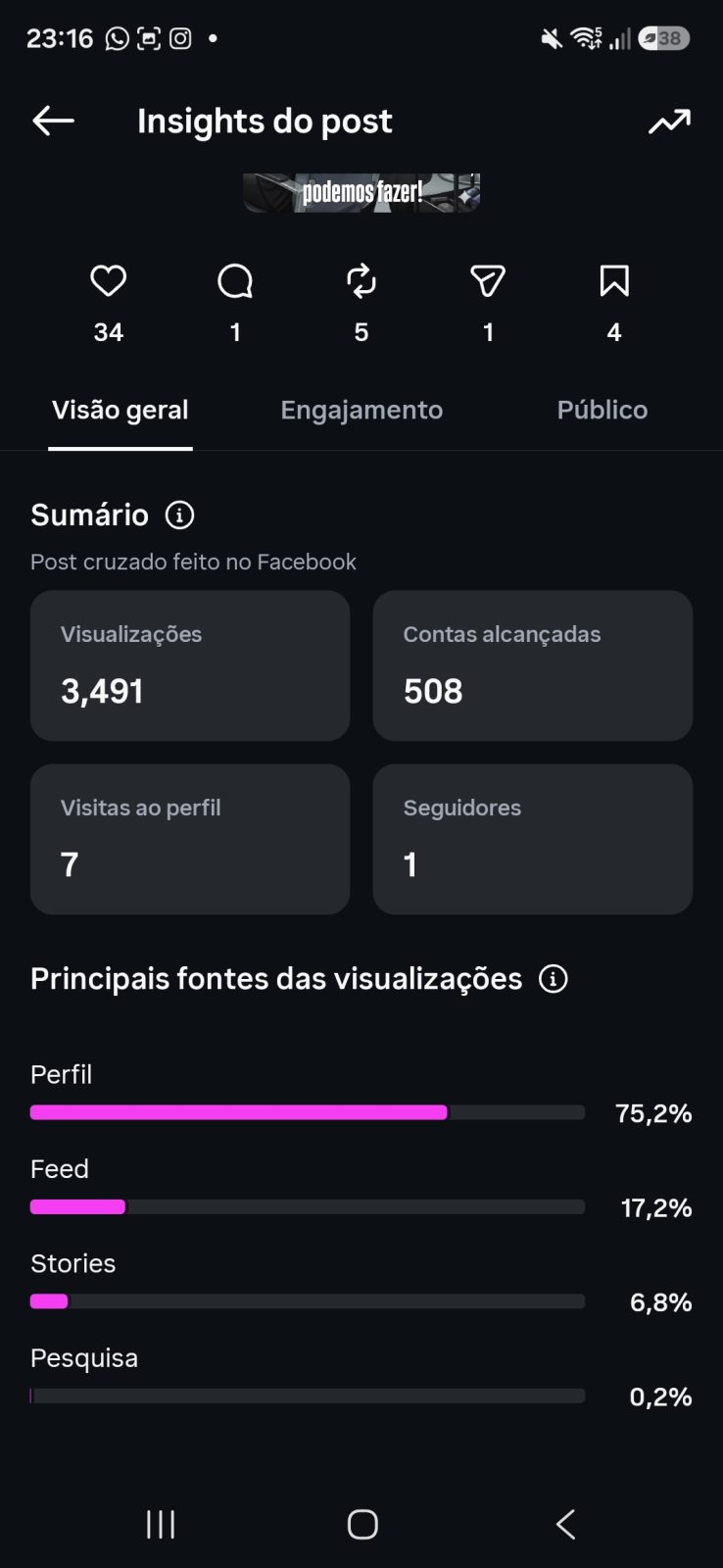Open info icon beside Principais fontes das visualizações
The height and width of the screenshot is (1568, 723).
pyautogui.click(x=554, y=979)
